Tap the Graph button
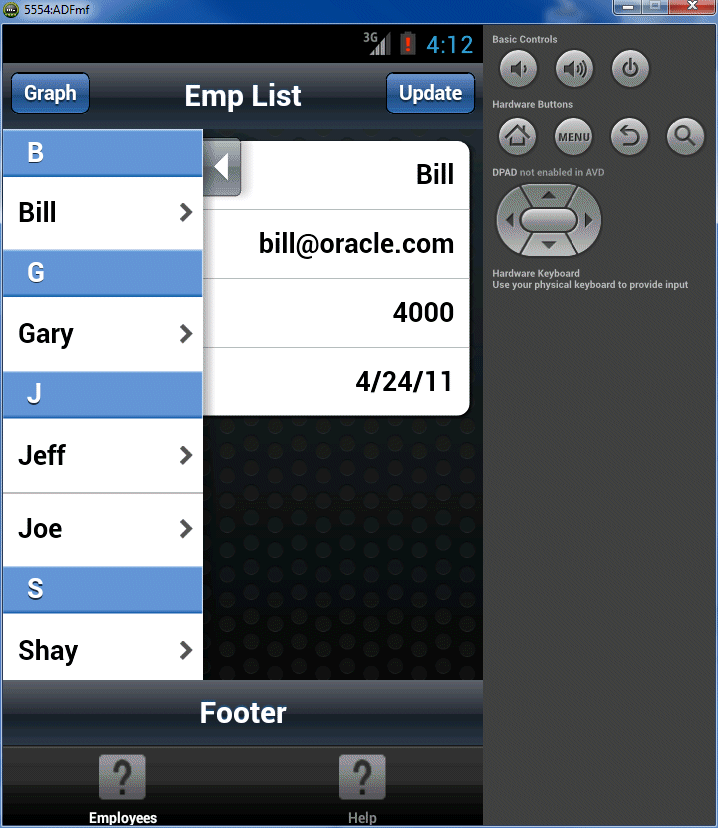This screenshot has width=718, height=828. click(x=50, y=94)
